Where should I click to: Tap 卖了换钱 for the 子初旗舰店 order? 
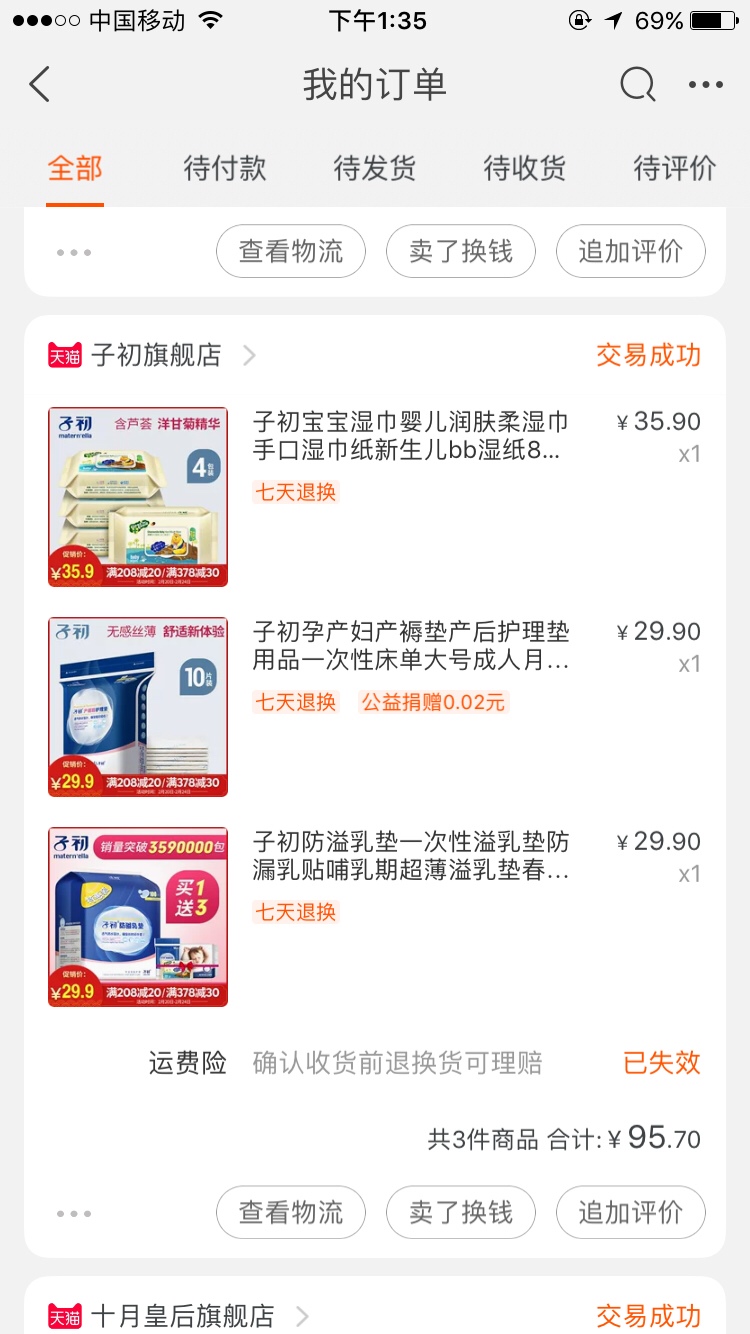click(x=461, y=1212)
